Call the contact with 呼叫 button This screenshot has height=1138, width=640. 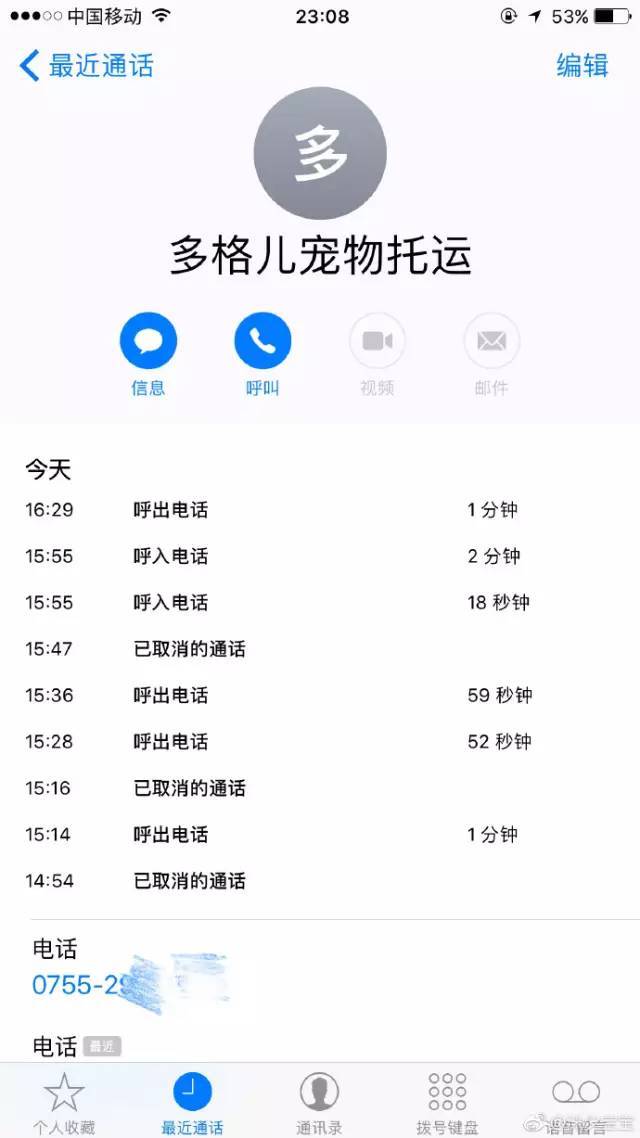click(262, 342)
